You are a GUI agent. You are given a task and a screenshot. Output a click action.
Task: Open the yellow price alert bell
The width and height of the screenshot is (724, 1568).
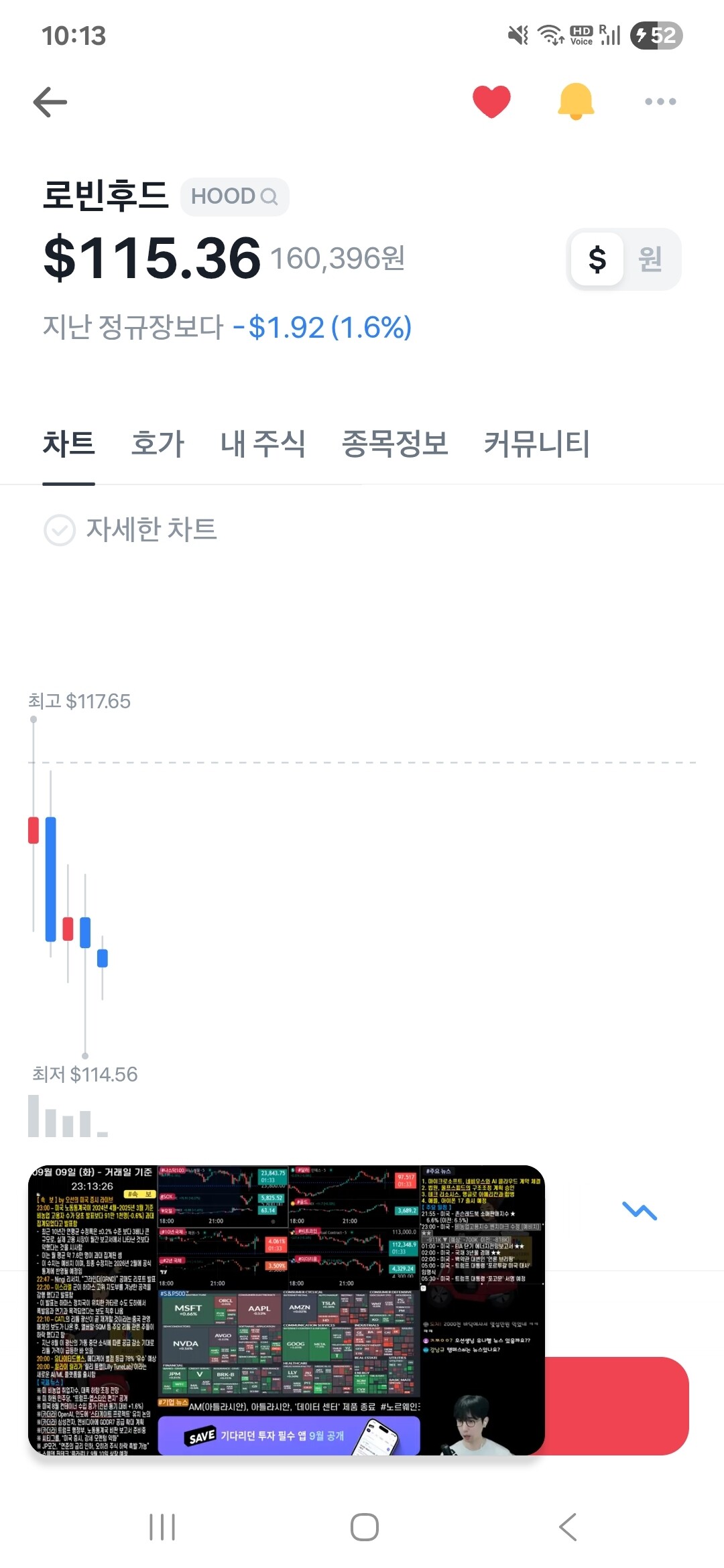(576, 102)
